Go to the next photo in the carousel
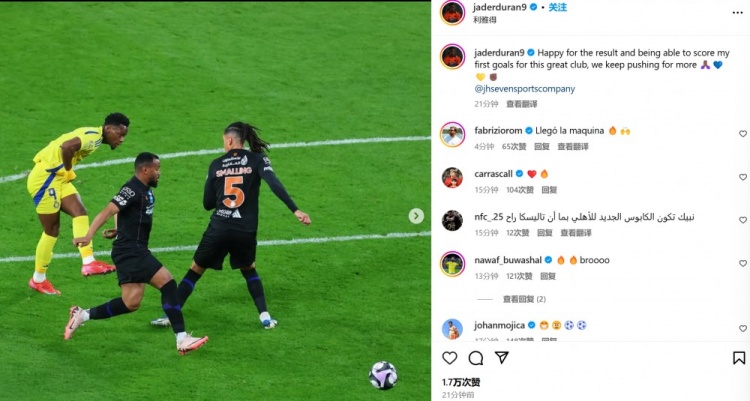Viewport: 750px width, 401px height. click(416, 216)
